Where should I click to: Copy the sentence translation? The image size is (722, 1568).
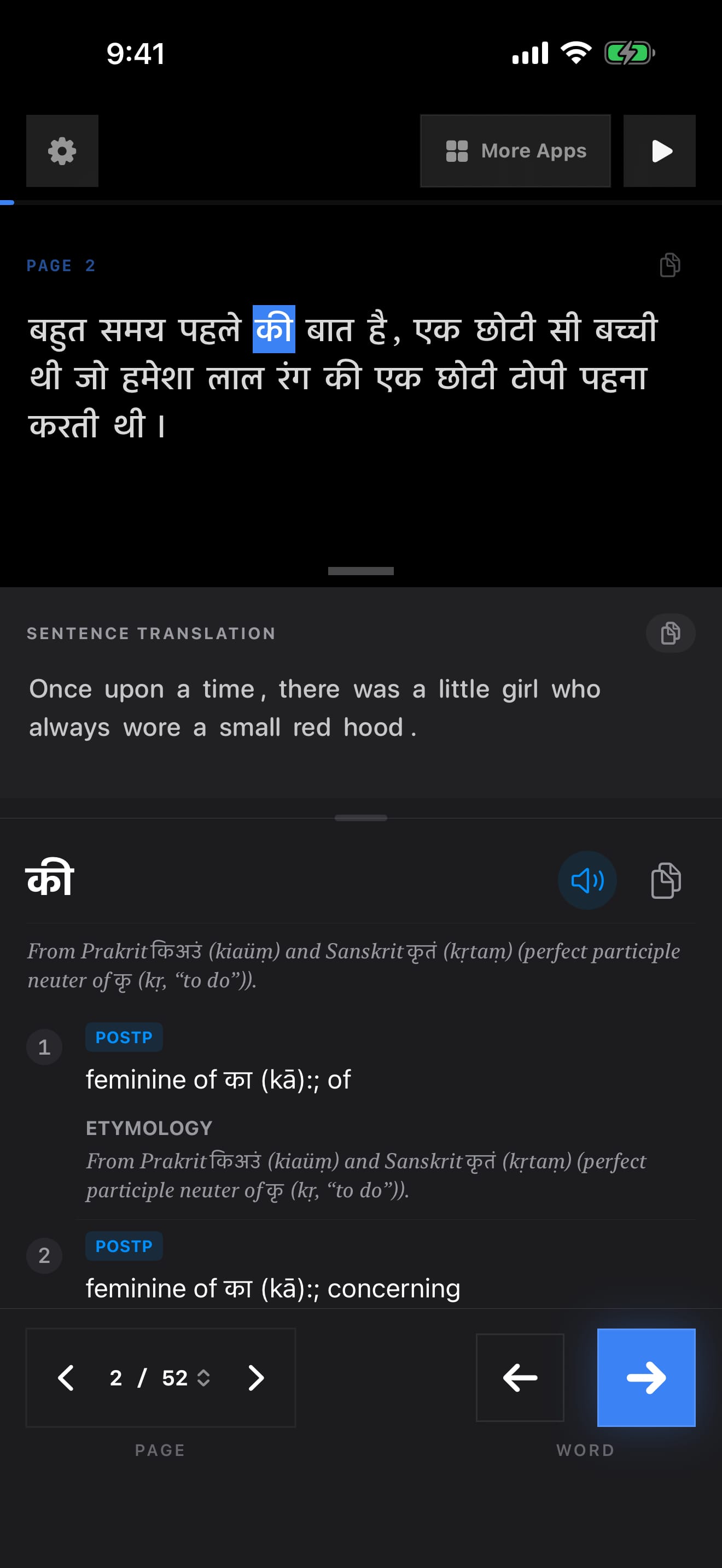pyautogui.click(x=670, y=633)
